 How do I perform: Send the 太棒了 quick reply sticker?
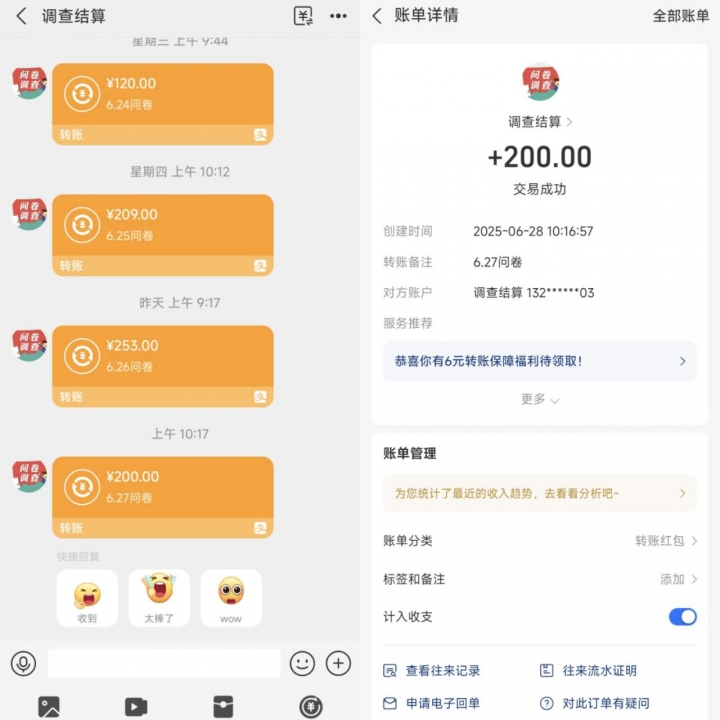point(159,598)
